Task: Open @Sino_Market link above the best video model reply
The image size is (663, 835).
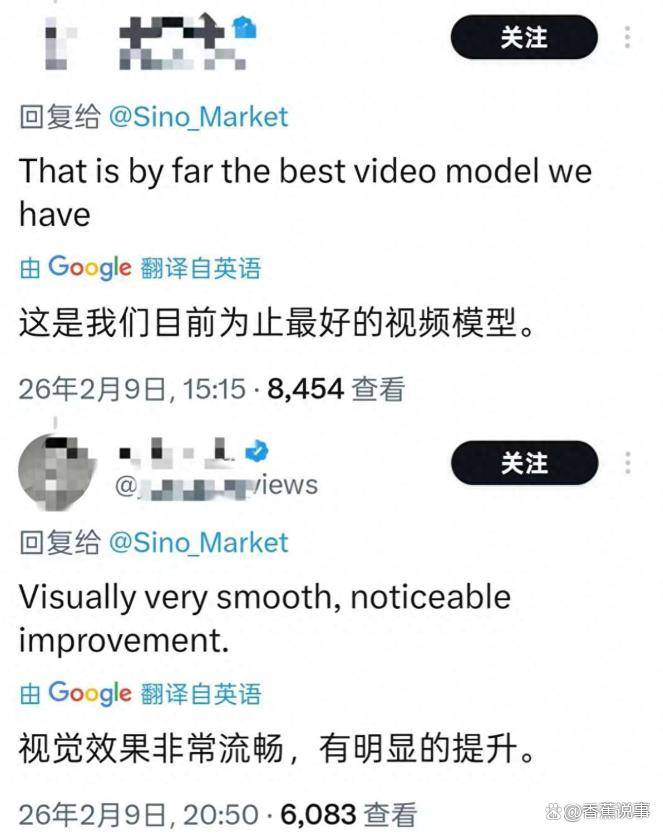Action: click(x=197, y=117)
